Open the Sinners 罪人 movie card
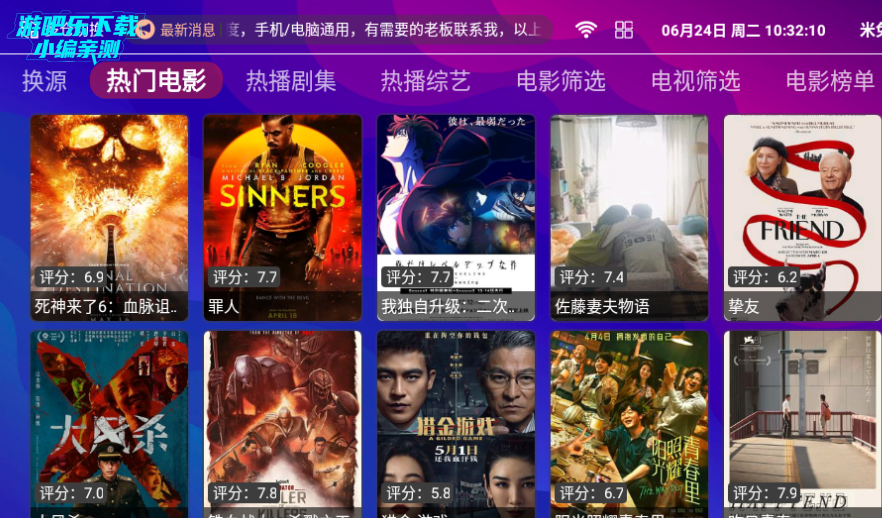This screenshot has height=518, width=882. coord(282,217)
